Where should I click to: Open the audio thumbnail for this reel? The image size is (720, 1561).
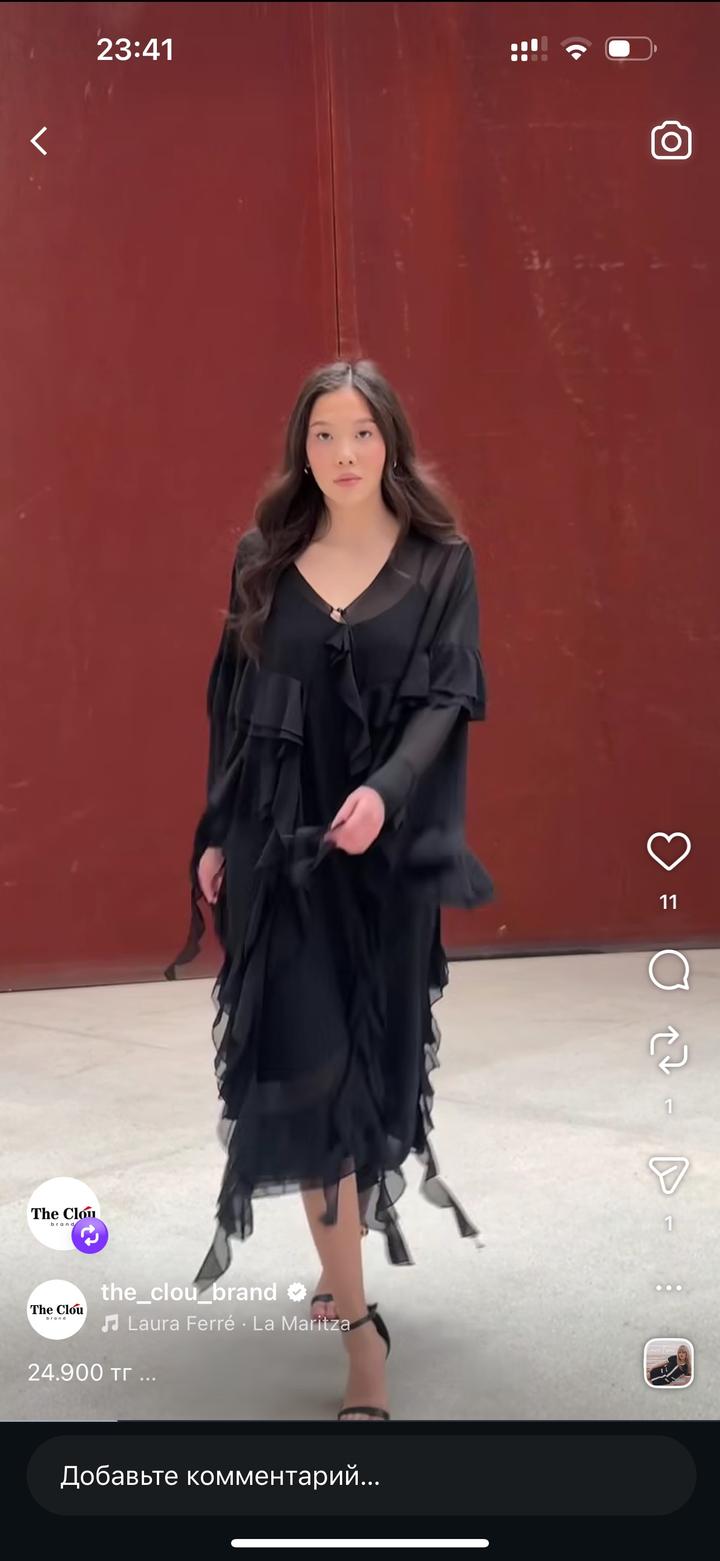(x=668, y=1363)
